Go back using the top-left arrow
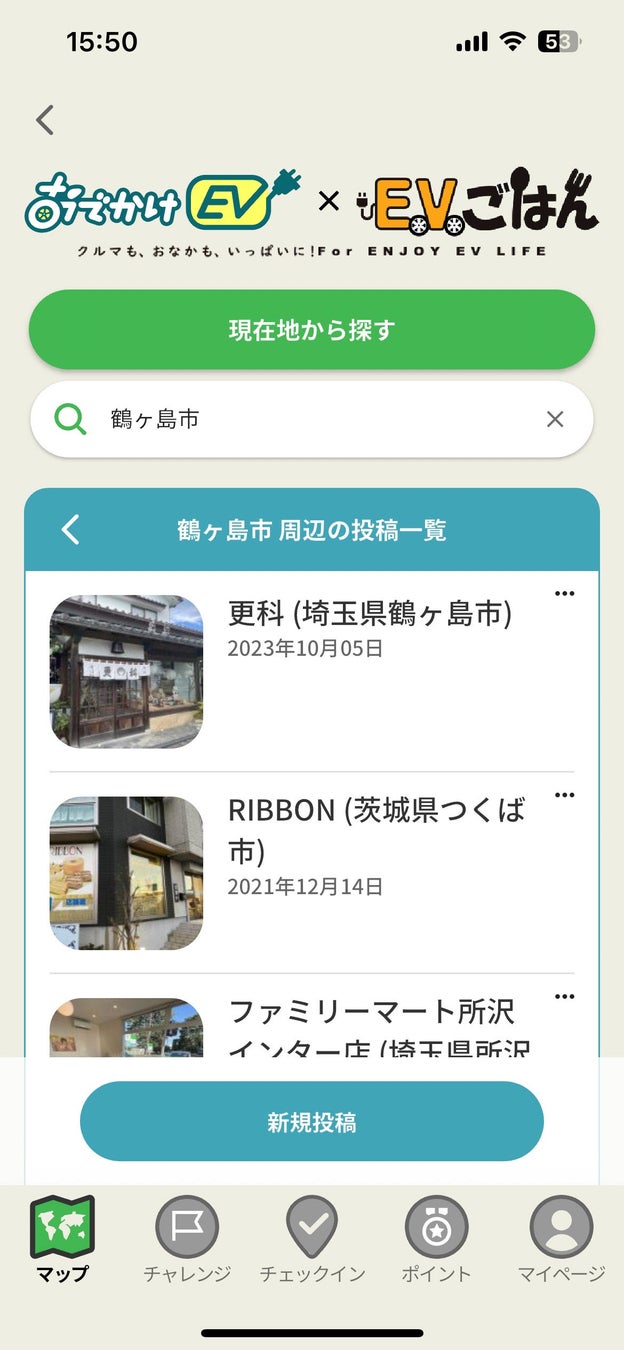Image resolution: width=624 pixels, height=1350 pixels. [45, 120]
